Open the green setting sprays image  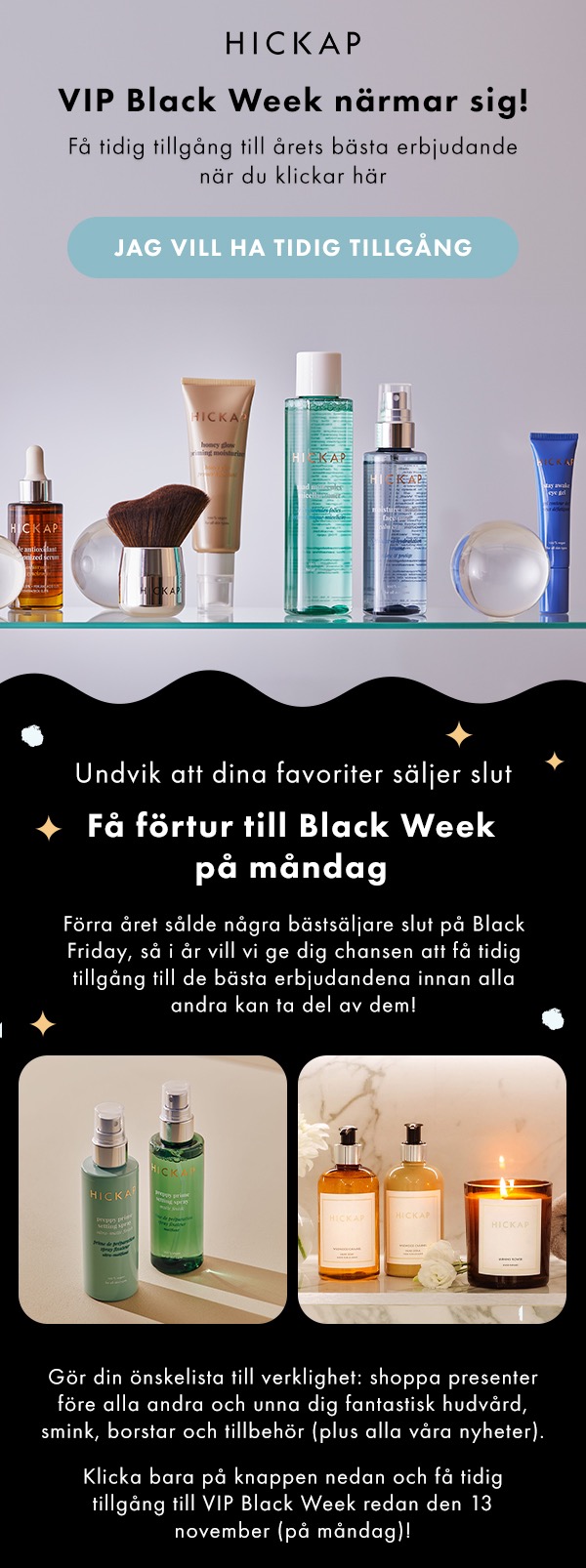(x=153, y=1189)
